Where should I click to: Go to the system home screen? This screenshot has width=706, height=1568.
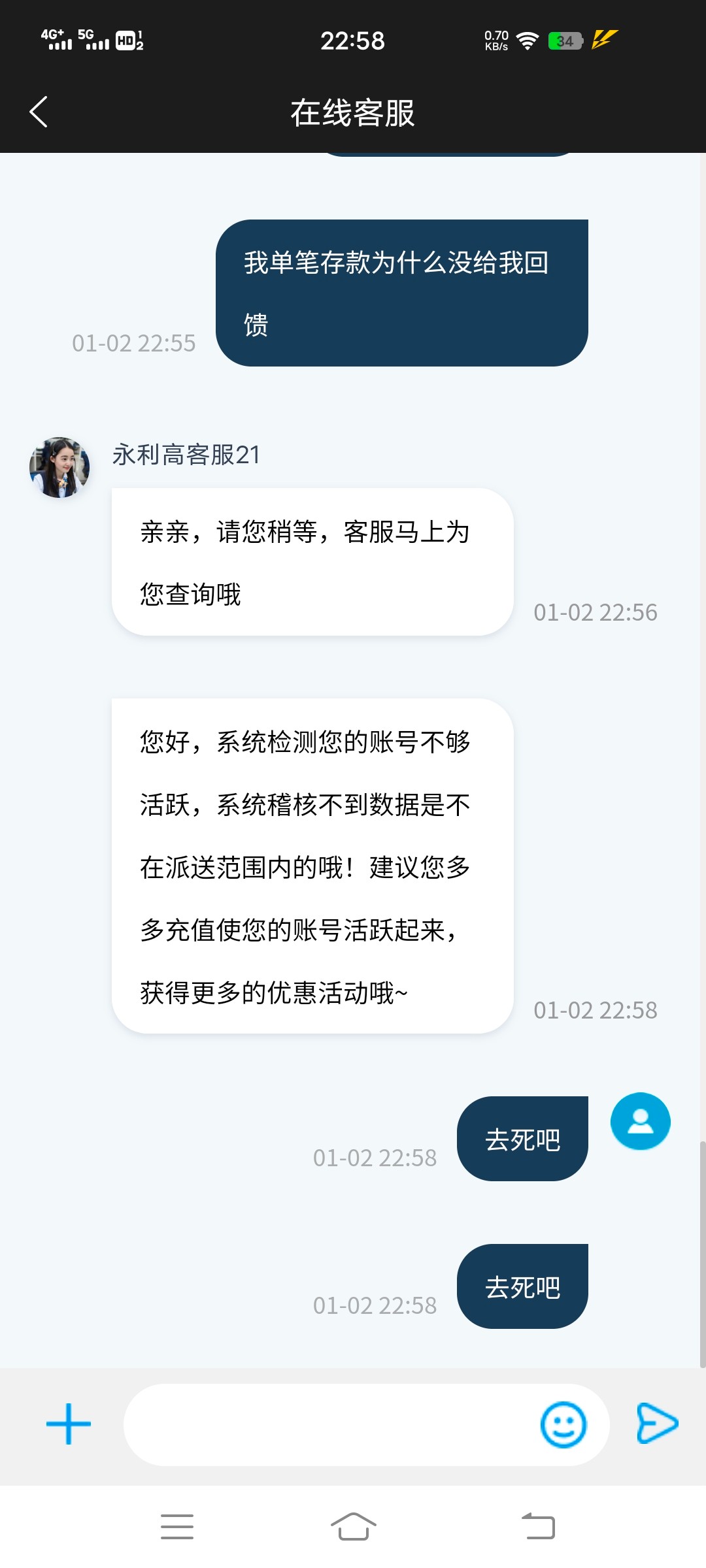[x=353, y=1527]
